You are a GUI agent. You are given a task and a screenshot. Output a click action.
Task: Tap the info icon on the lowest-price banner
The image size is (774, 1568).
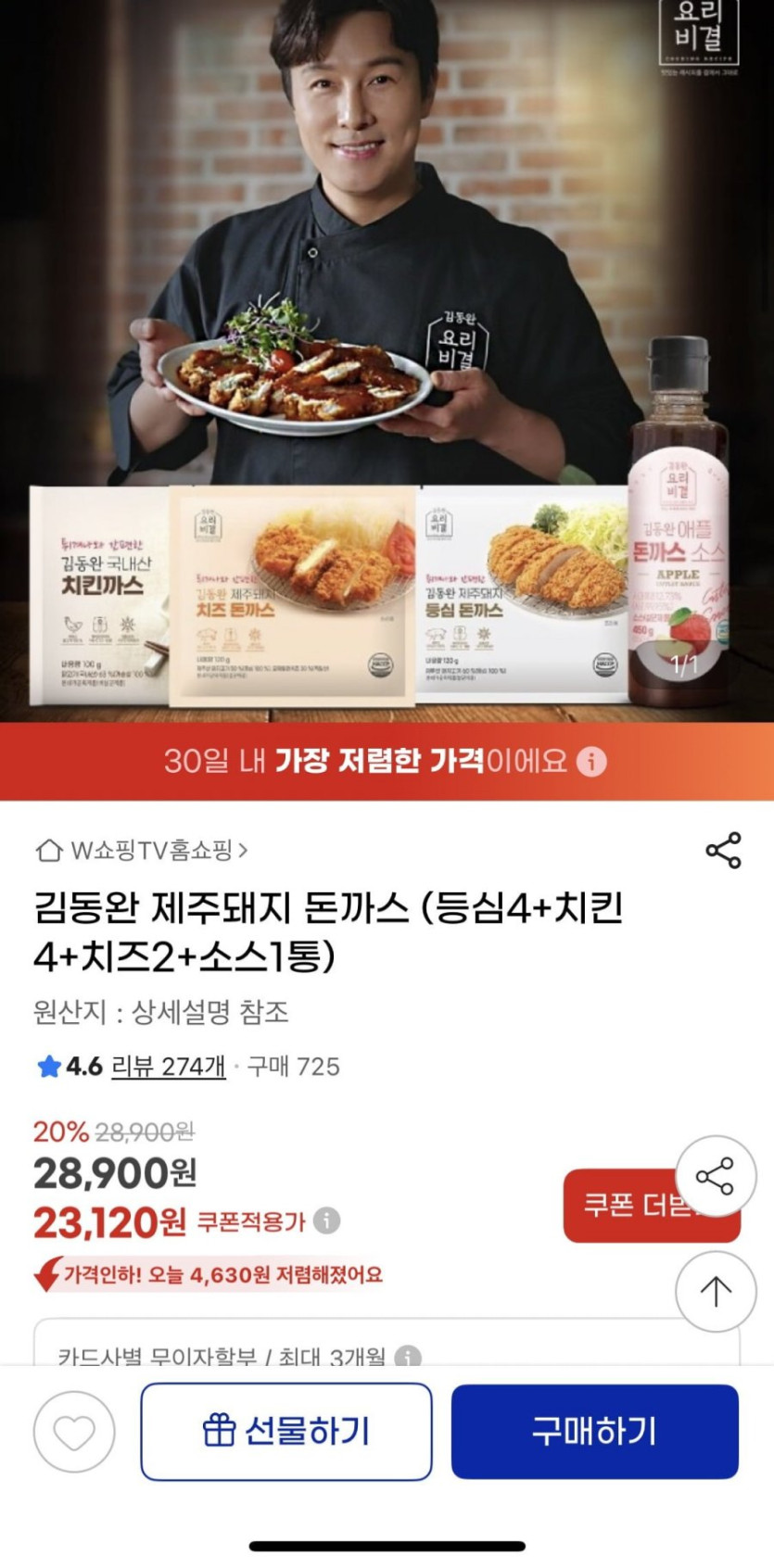pyautogui.click(x=591, y=762)
